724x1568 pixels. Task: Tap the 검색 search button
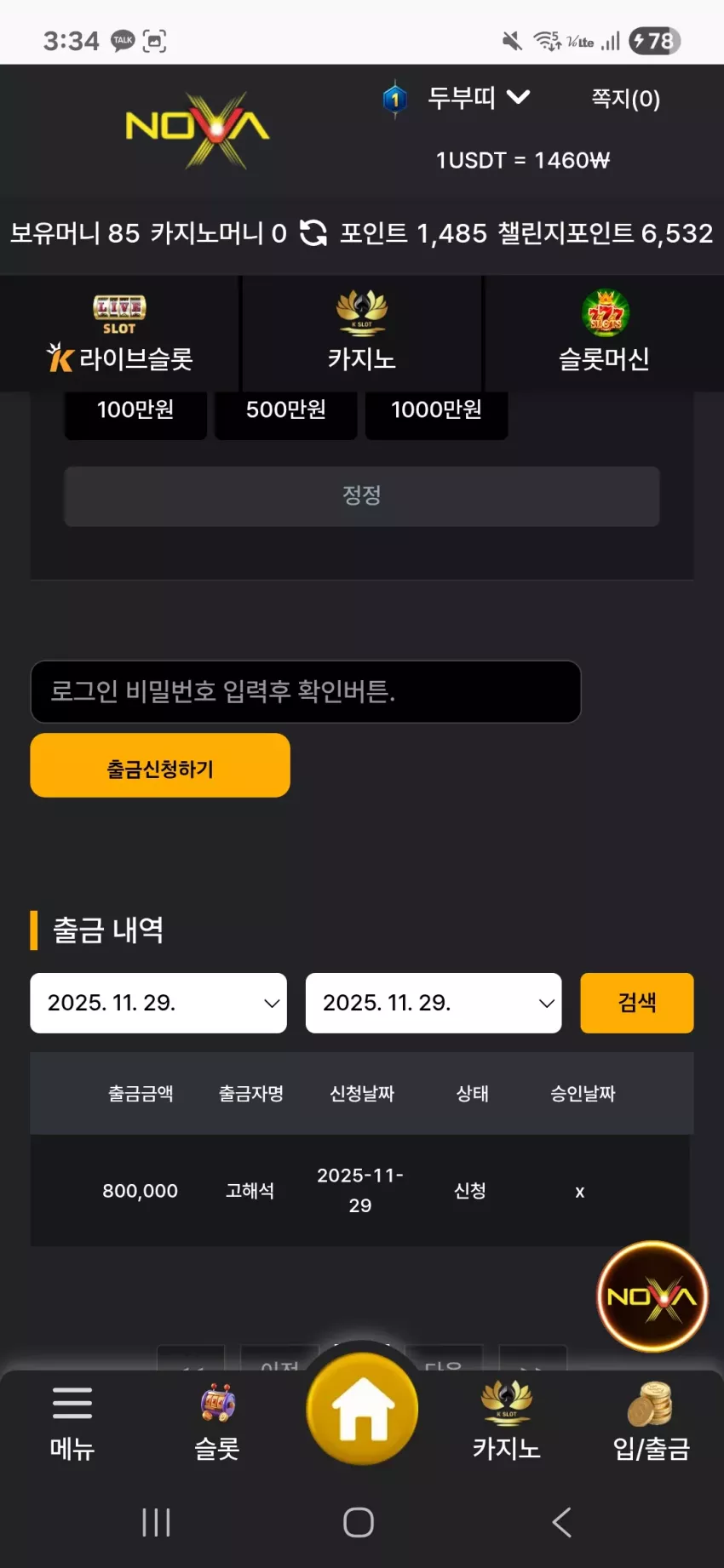pyautogui.click(x=637, y=1003)
